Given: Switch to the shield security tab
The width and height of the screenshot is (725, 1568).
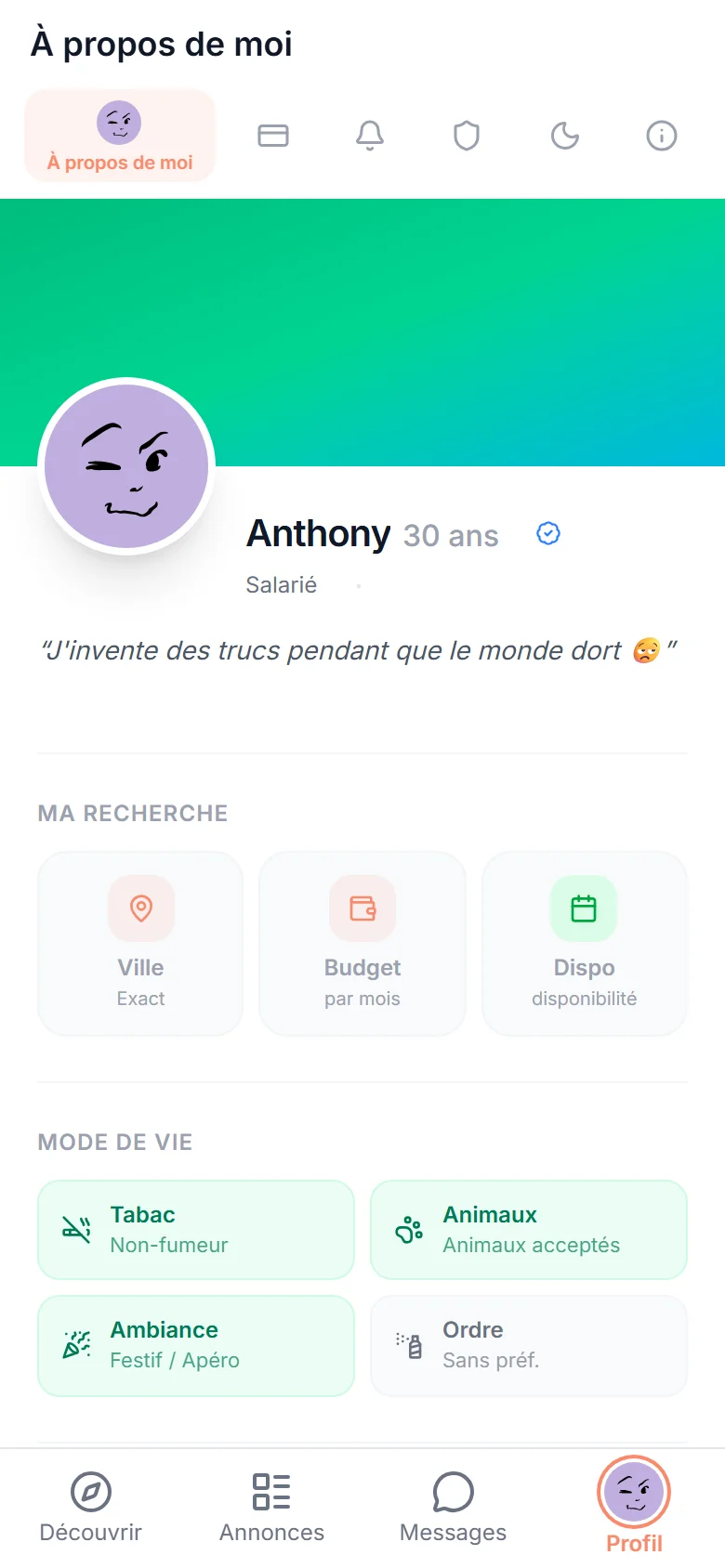Looking at the screenshot, I should (x=467, y=136).
